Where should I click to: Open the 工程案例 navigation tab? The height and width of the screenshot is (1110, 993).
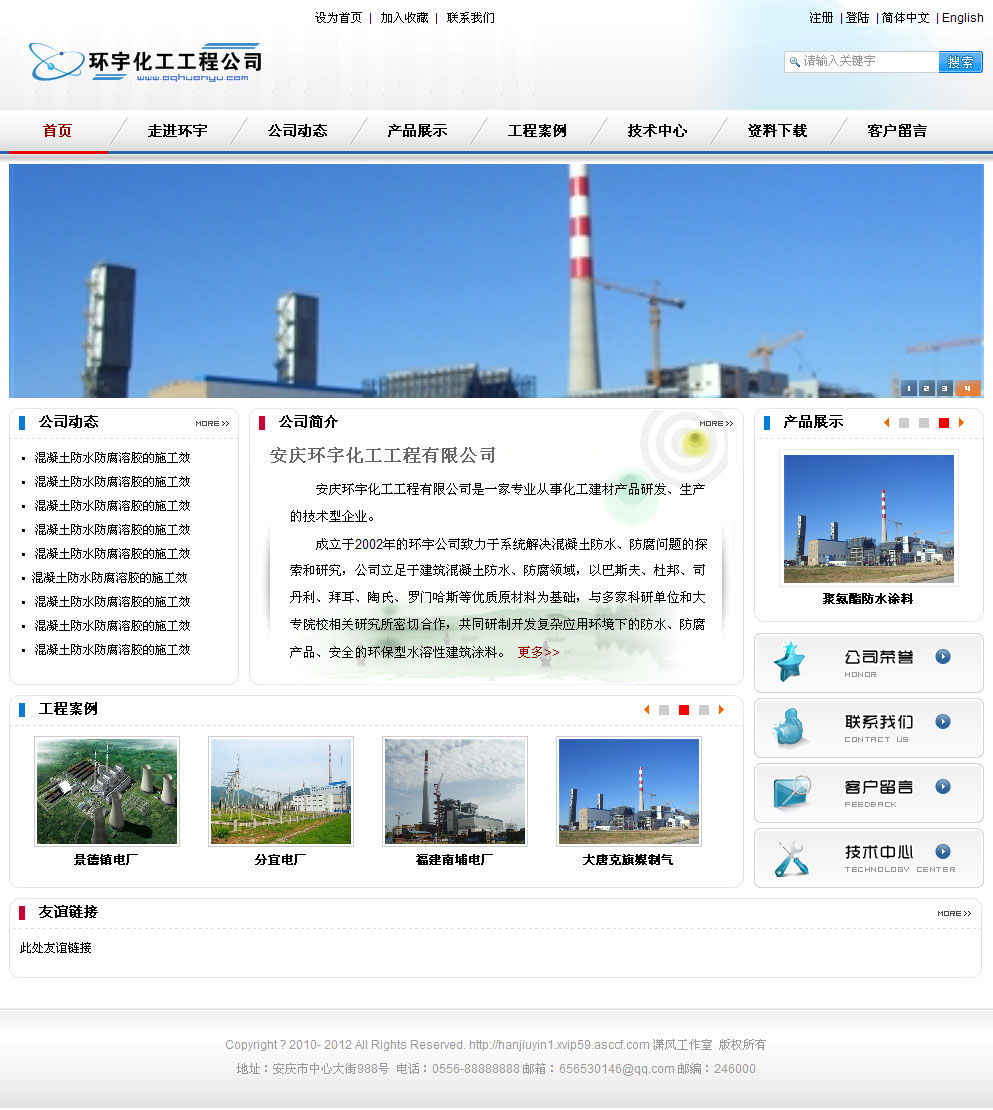pos(537,131)
